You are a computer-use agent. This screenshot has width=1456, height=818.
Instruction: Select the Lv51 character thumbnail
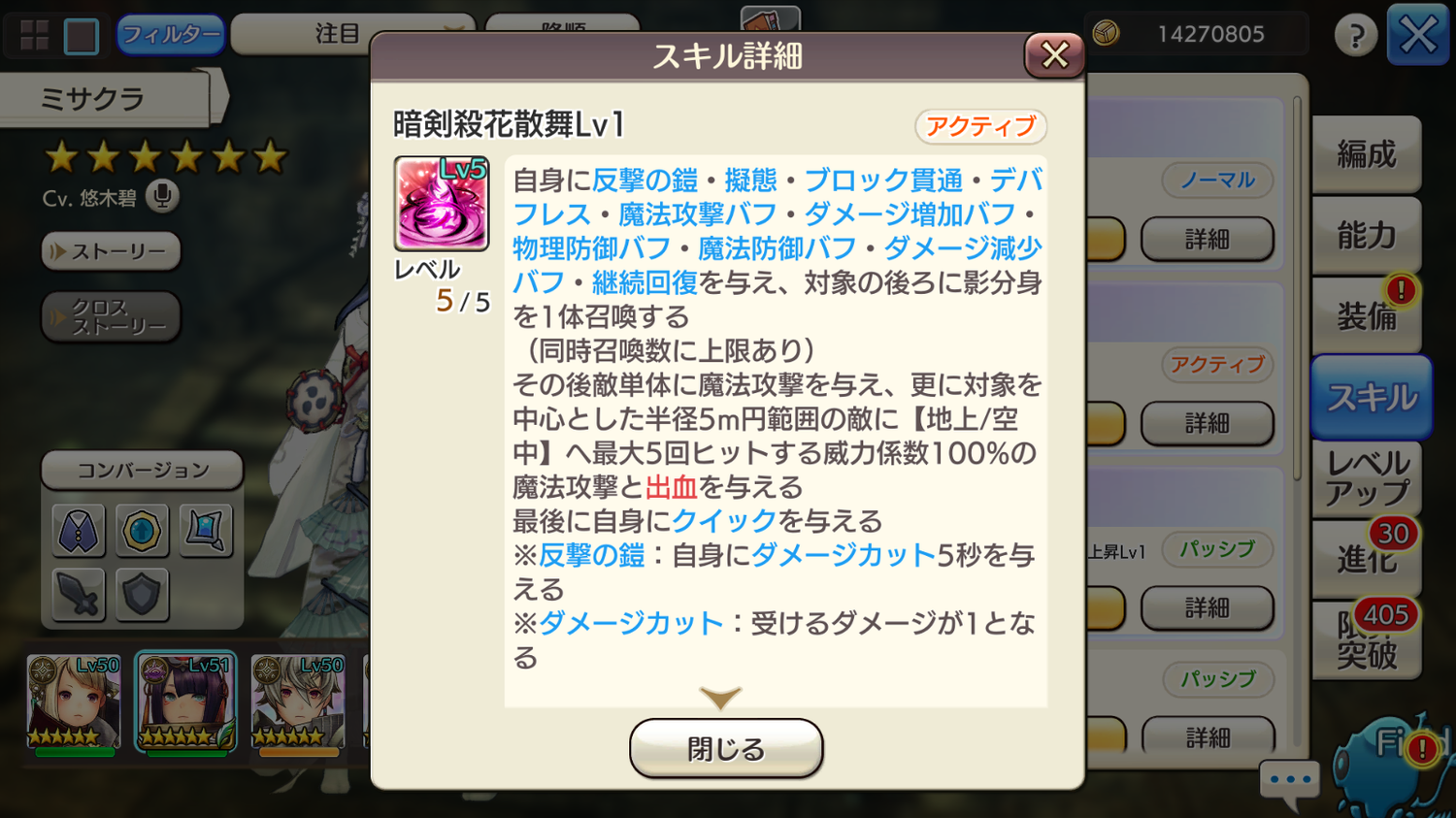185,703
